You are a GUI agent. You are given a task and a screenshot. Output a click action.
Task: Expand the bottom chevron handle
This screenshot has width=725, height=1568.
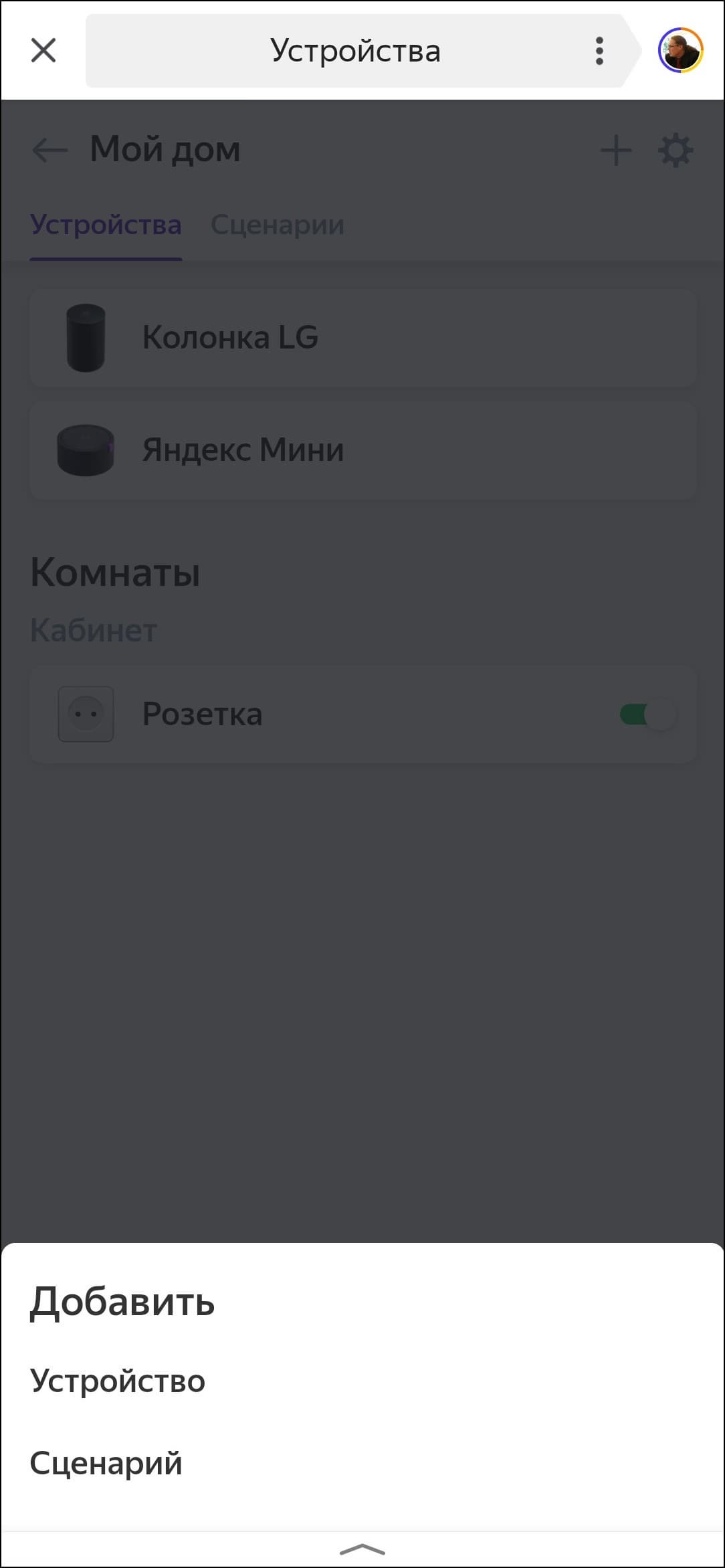point(362,1549)
